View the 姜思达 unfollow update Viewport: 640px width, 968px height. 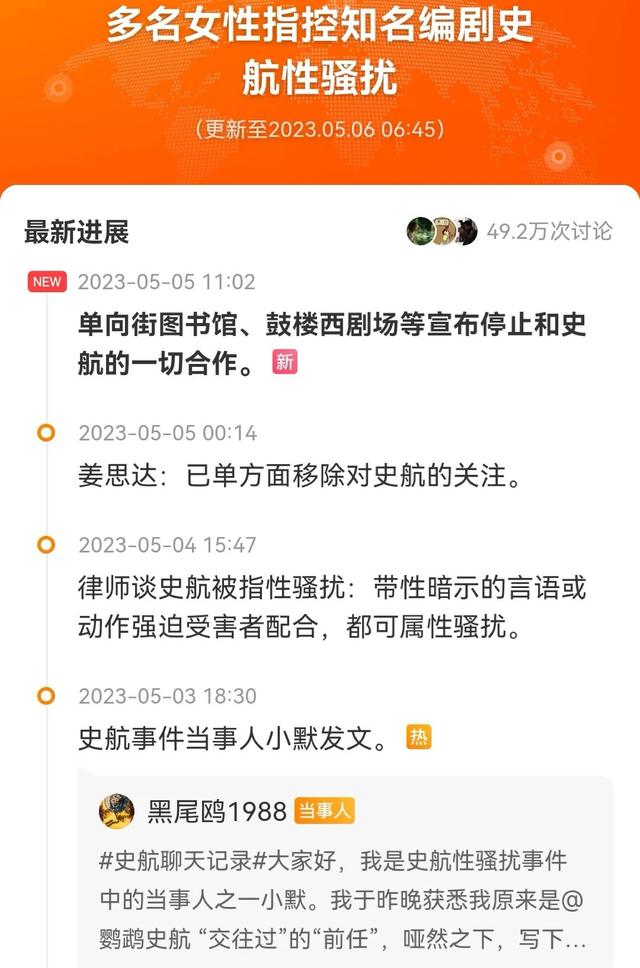tap(300, 476)
